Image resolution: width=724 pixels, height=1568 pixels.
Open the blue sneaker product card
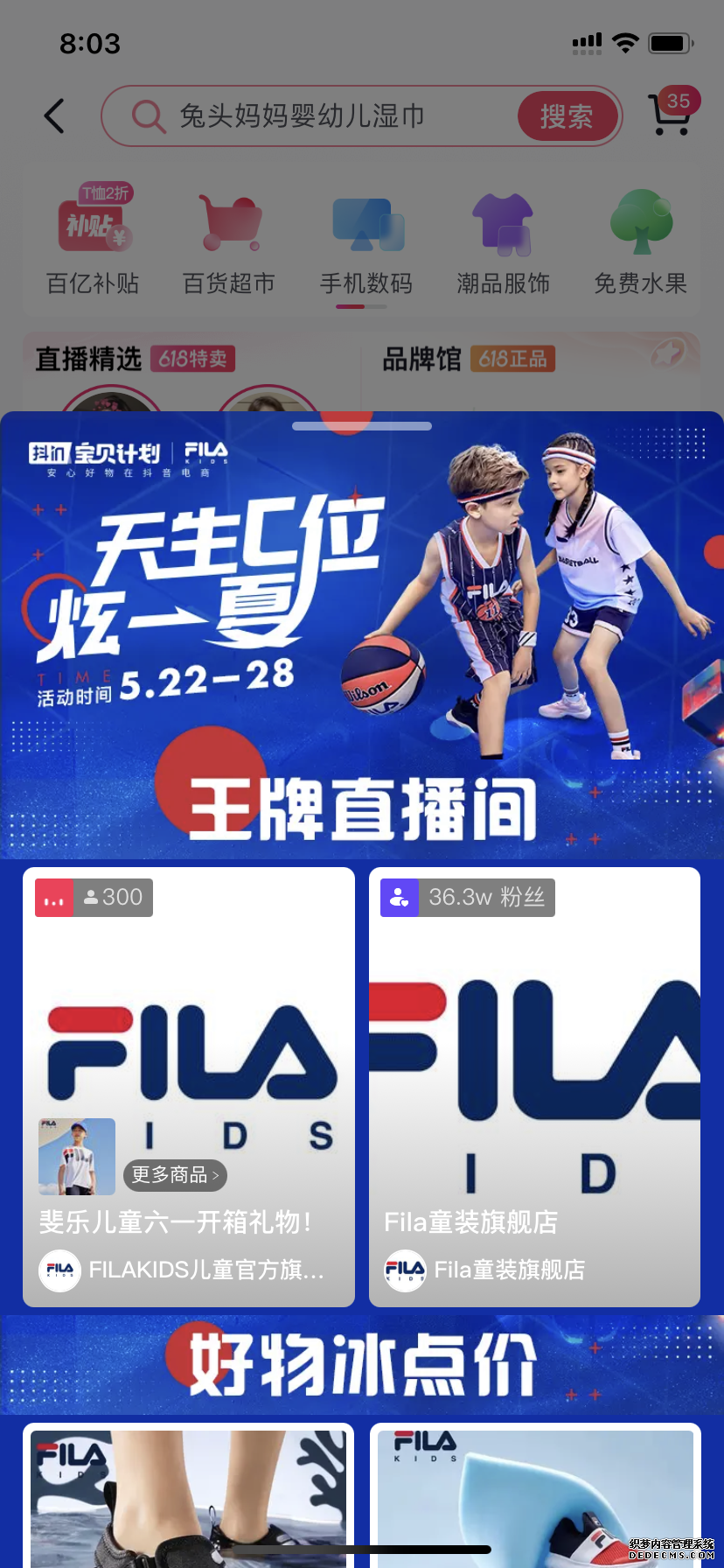(534, 1498)
